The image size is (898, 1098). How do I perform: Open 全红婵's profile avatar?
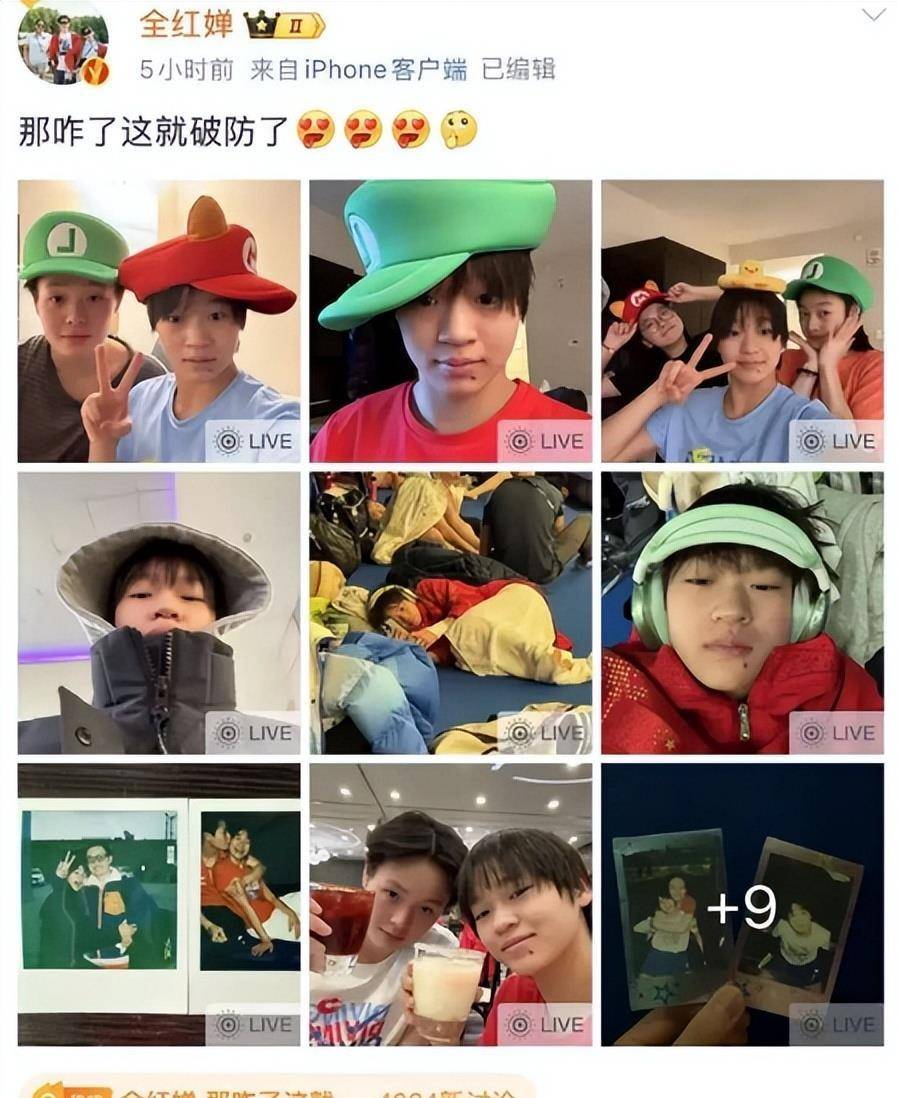(64, 42)
